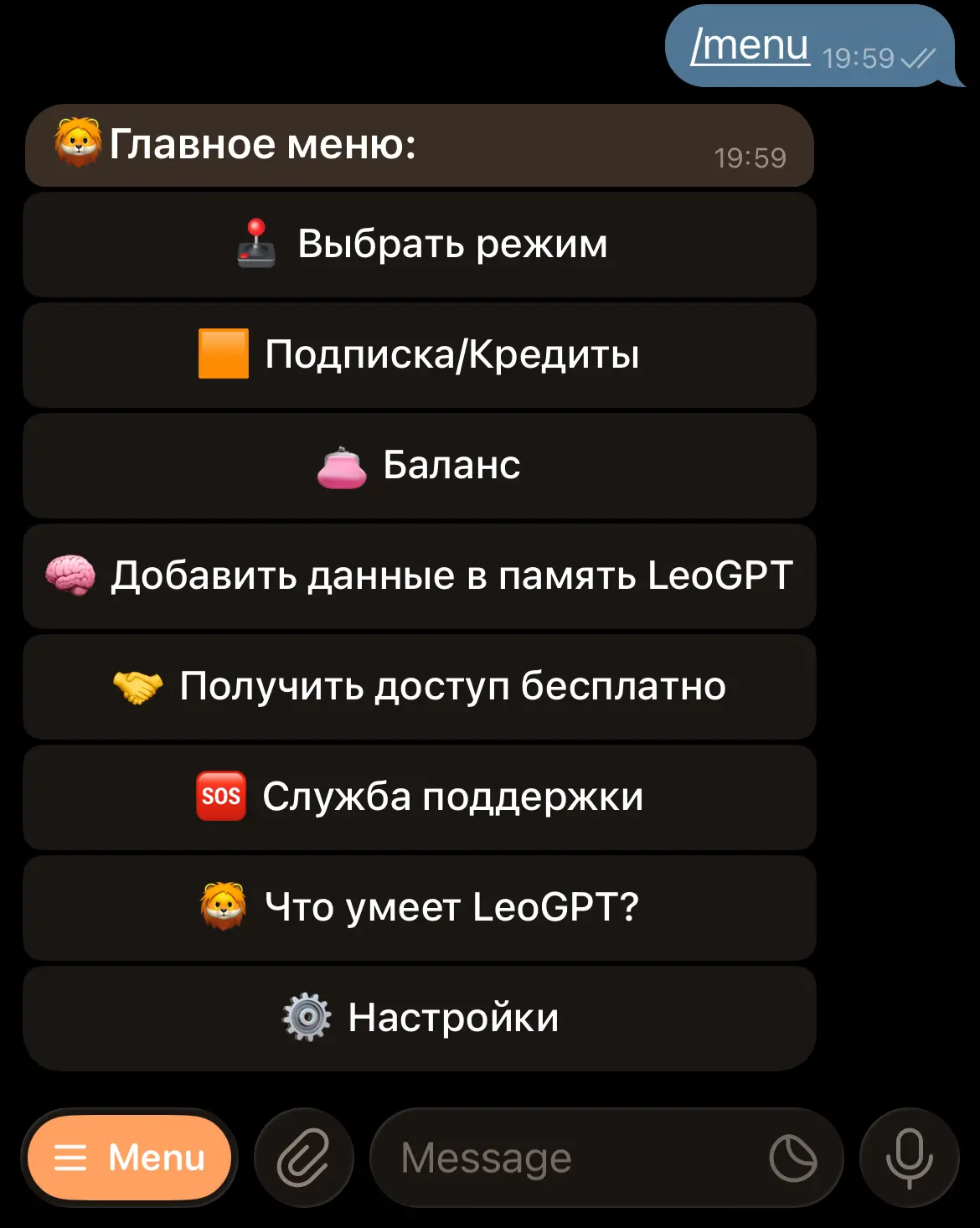Open Что умеет LeoGPT?
Viewport: 980px width, 1228px height.
[420, 908]
